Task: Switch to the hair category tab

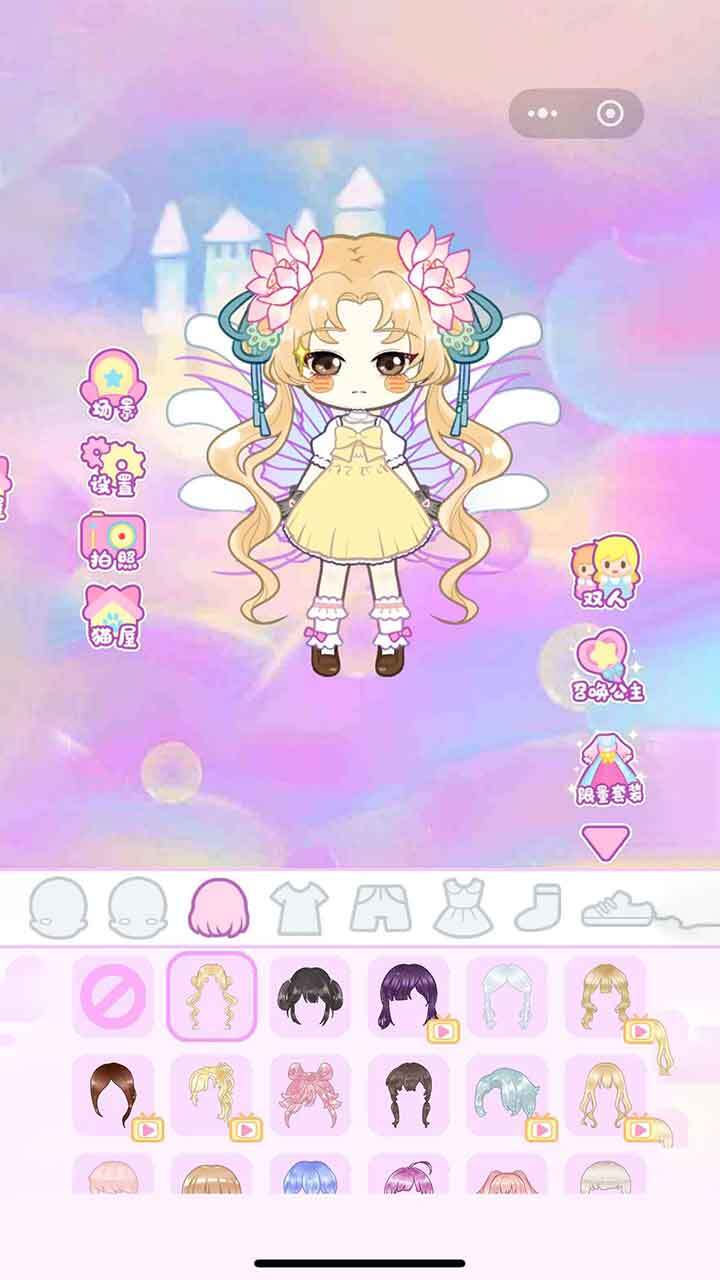Action: pyautogui.click(x=217, y=907)
